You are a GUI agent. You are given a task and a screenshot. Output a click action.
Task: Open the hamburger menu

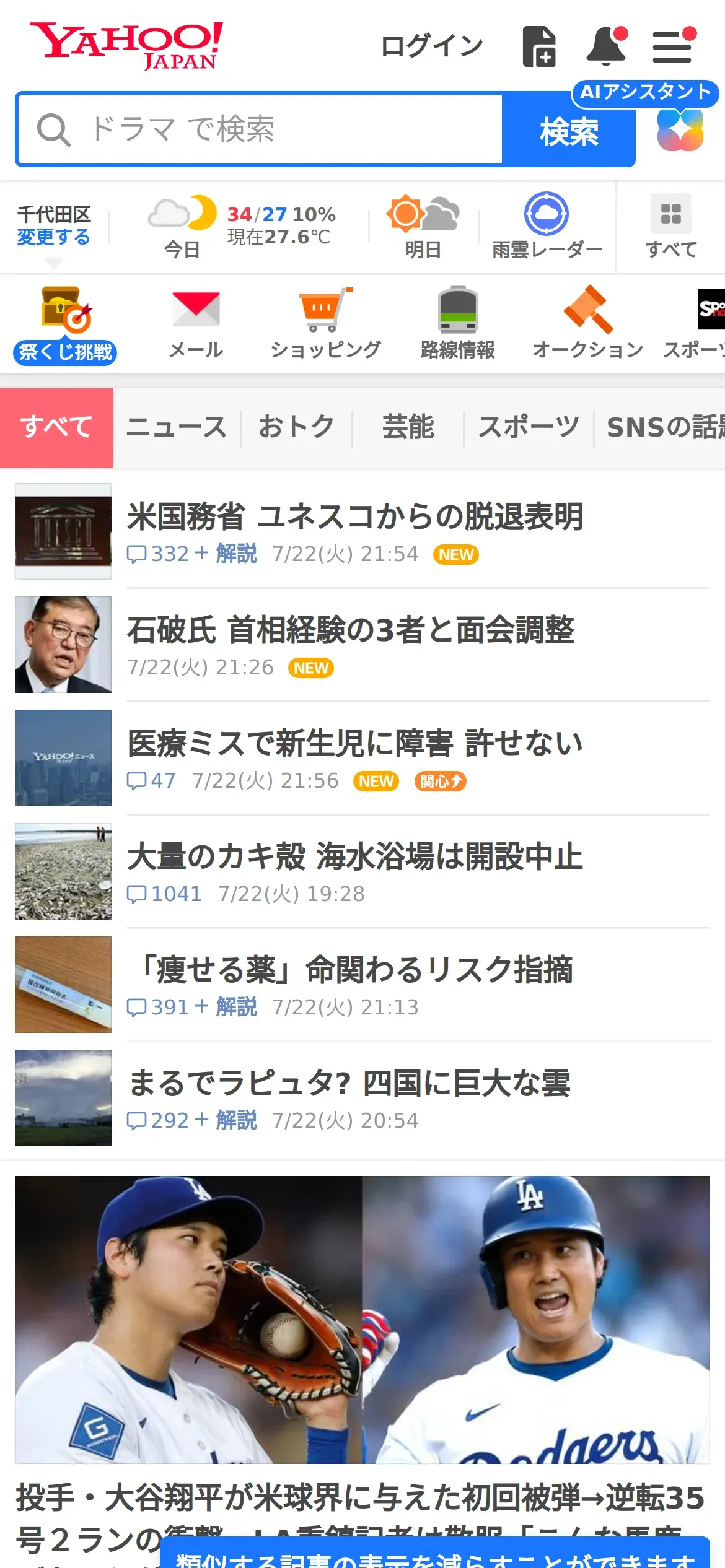[672, 46]
